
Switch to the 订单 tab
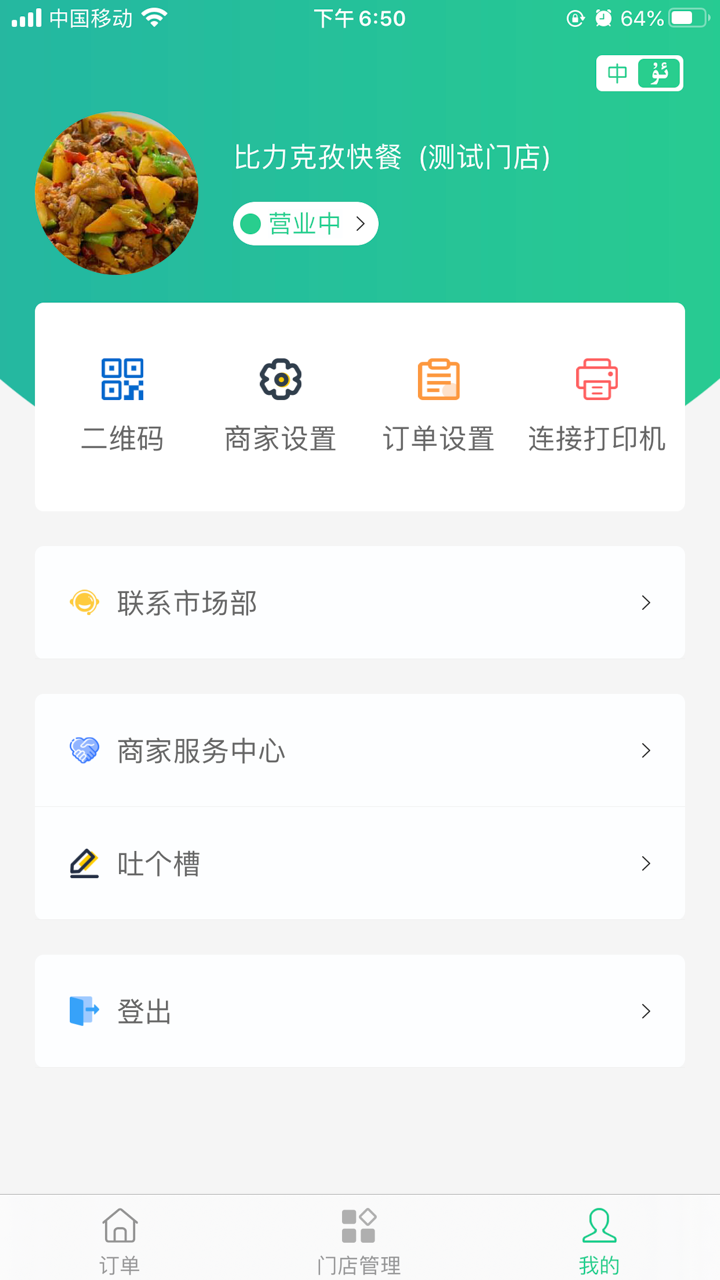coord(119,1237)
